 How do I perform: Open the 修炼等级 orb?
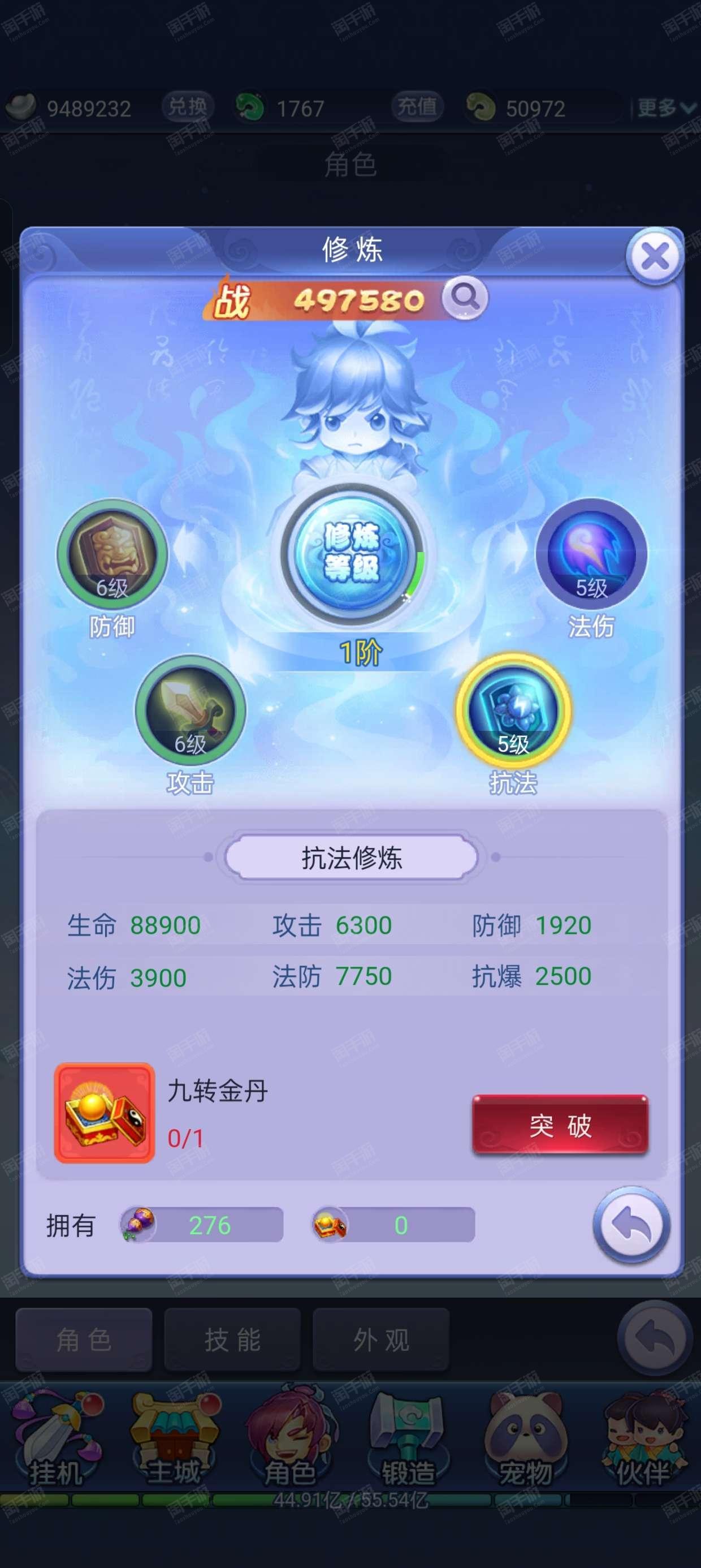(x=352, y=554)
